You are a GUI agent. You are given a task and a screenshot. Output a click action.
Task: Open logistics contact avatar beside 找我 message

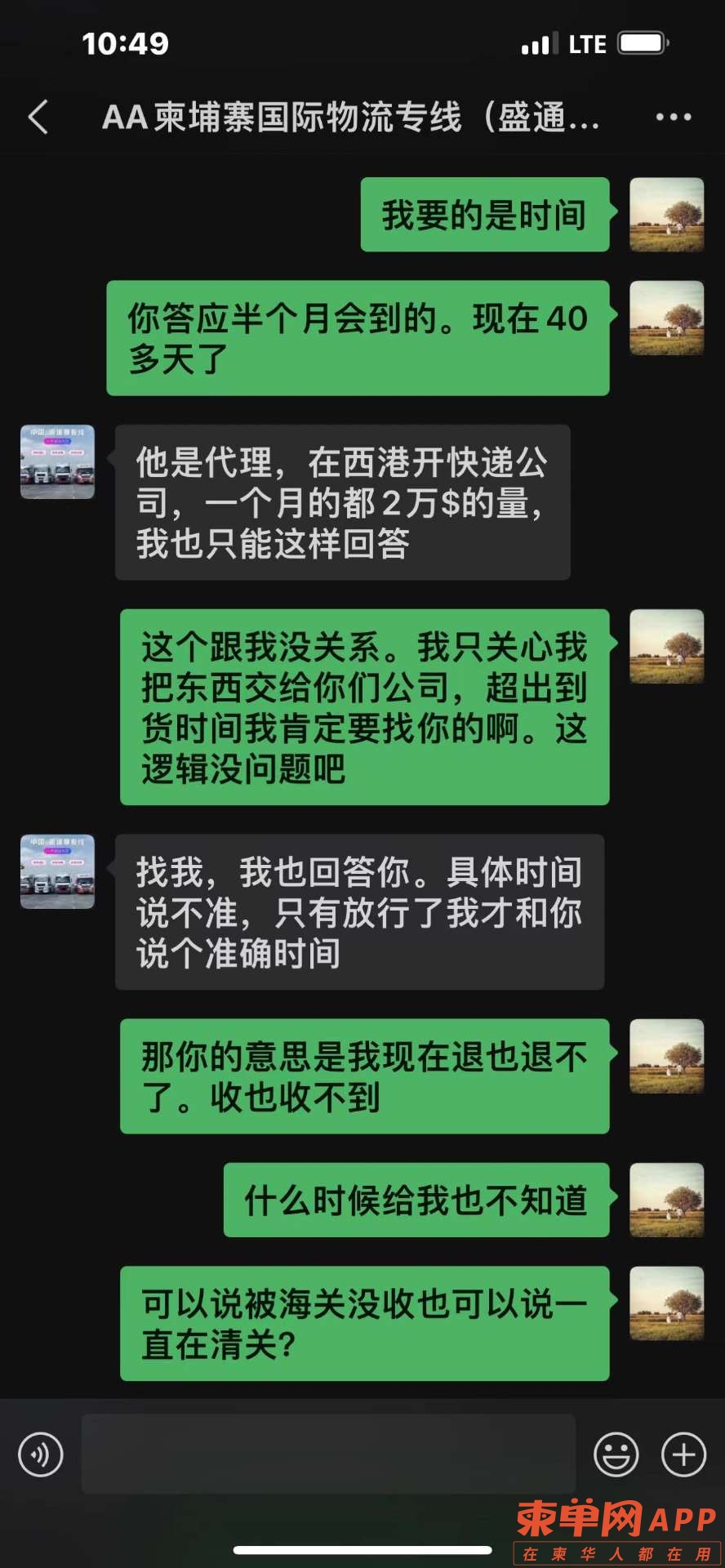(57, 871)
